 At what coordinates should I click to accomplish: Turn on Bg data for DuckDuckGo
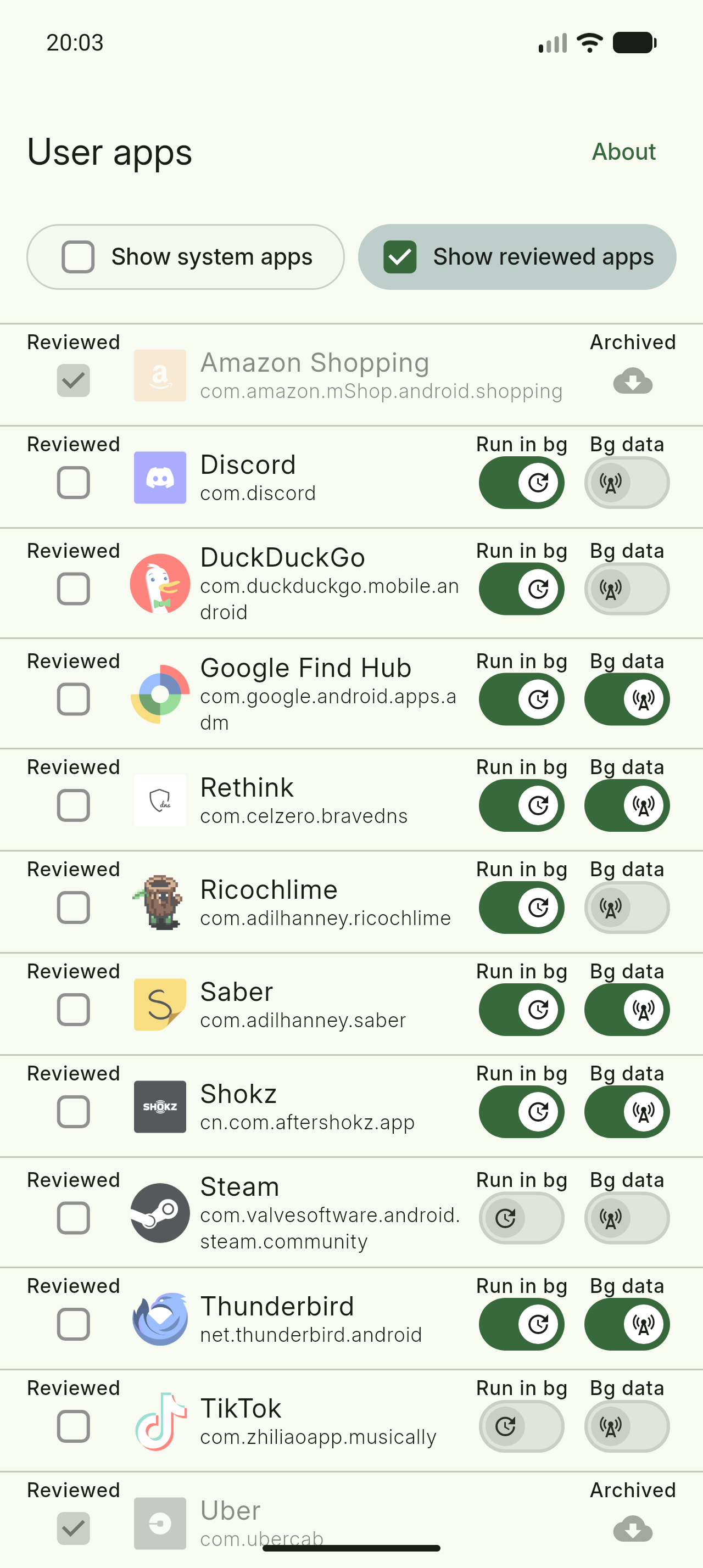point(626,588)
